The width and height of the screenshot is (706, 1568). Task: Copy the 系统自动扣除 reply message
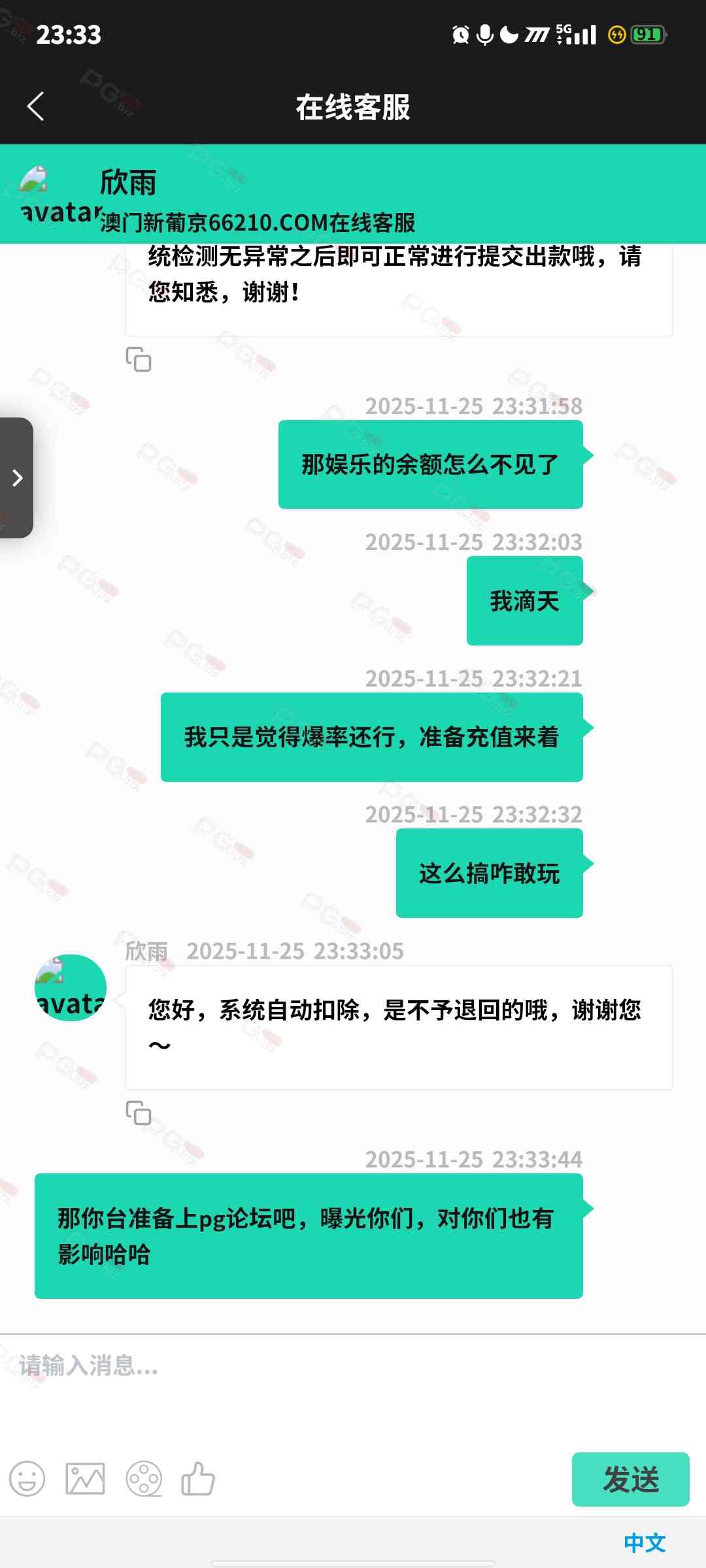click(x=138, y=1113)
